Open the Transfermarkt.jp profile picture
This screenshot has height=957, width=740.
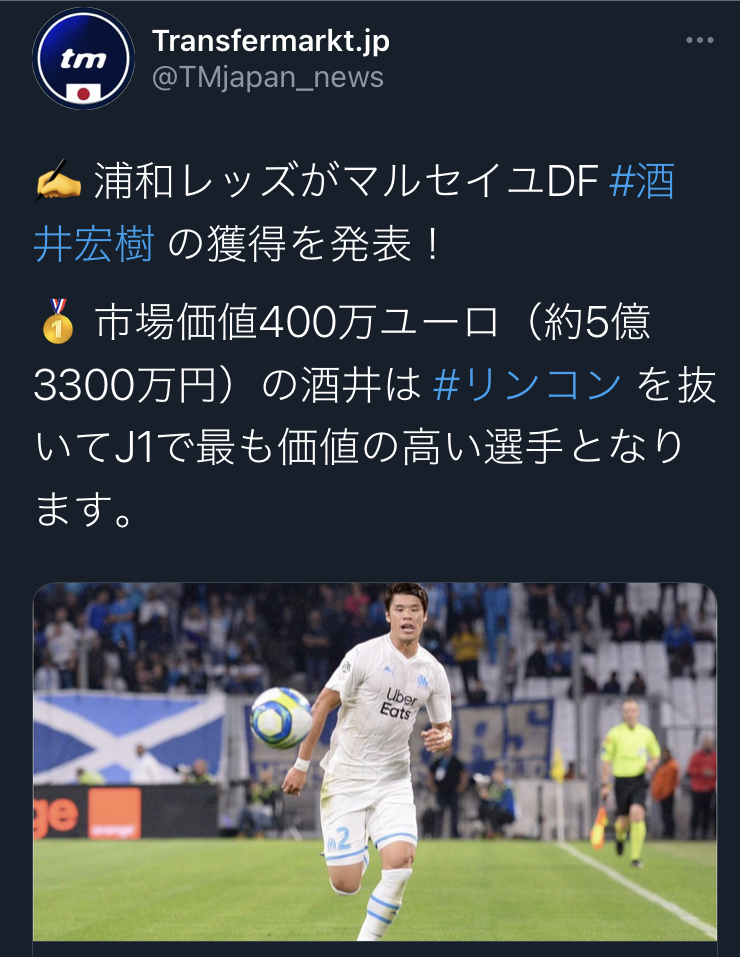[x=83, y=62]
